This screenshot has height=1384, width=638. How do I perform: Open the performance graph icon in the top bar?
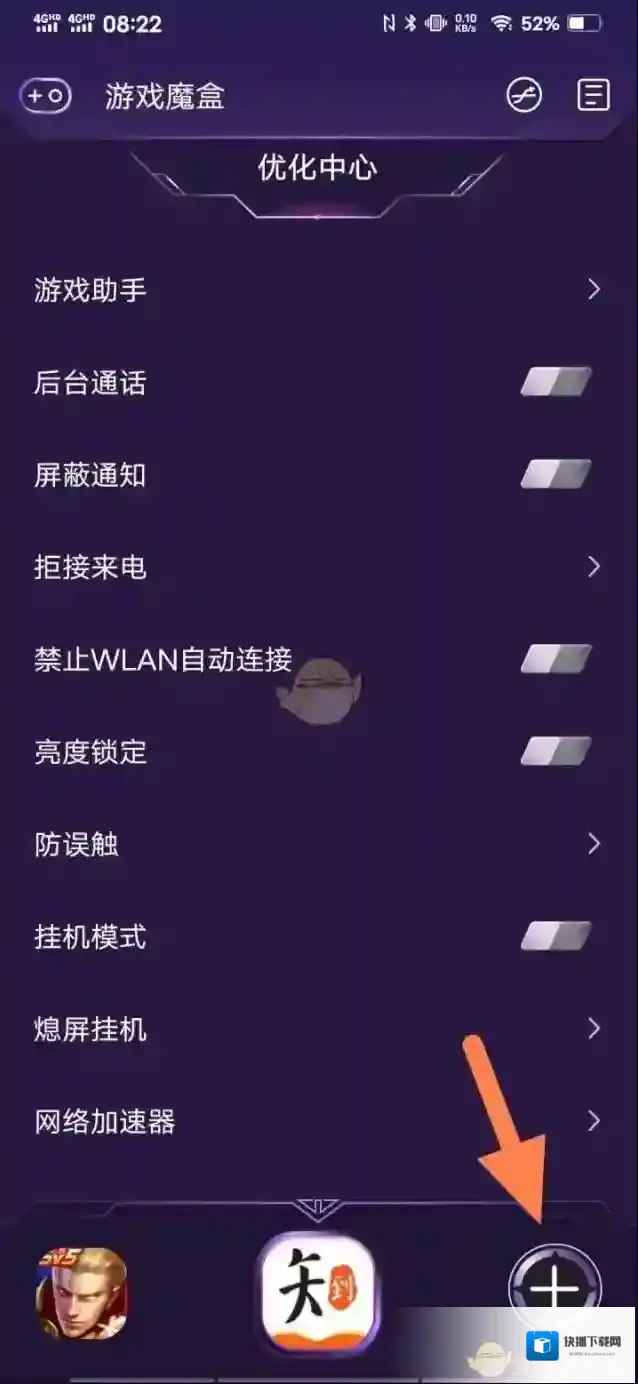click(524, 96)
